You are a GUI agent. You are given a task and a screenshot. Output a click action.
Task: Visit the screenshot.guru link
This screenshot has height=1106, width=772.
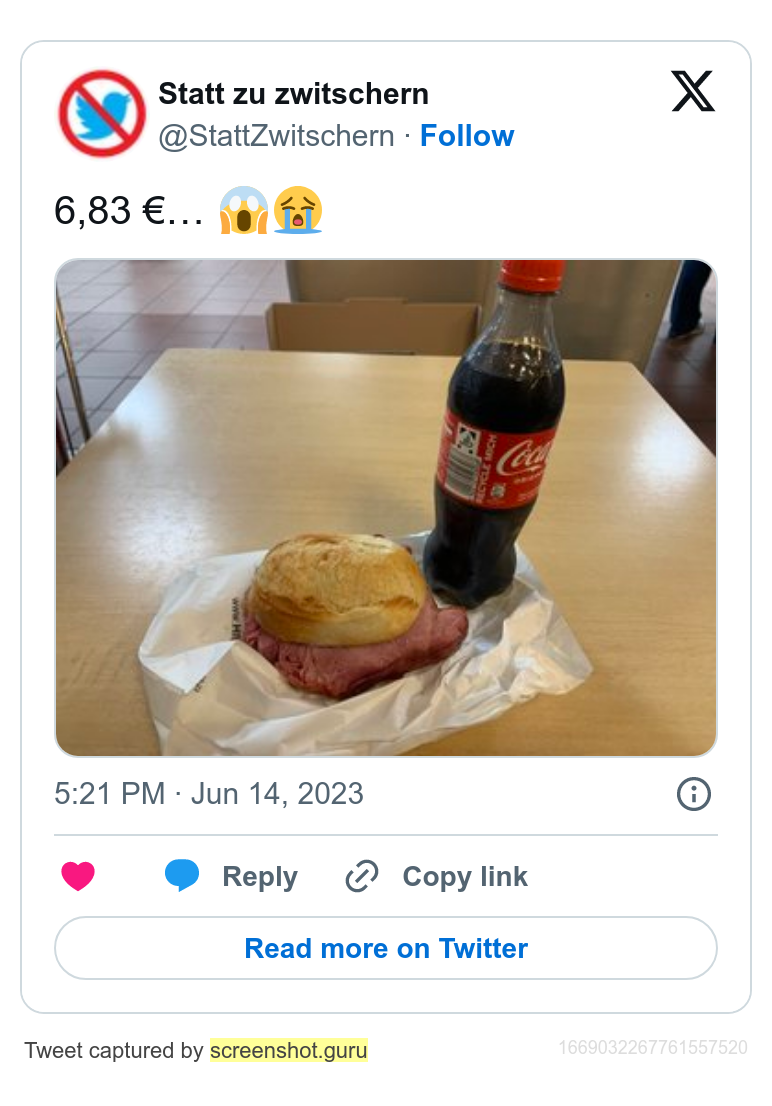click(289, 1050)
